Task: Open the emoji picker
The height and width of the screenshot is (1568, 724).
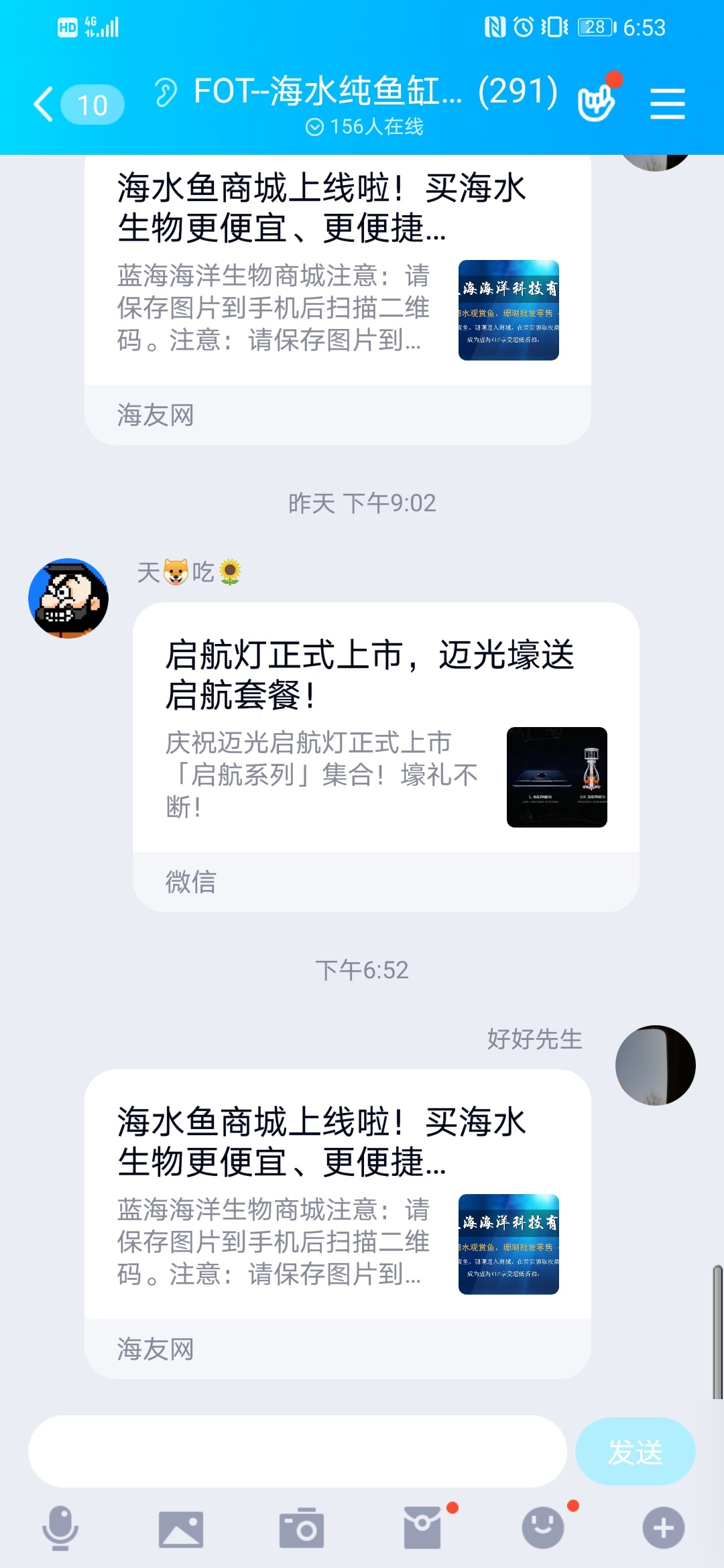Action: coord(543,1528)
